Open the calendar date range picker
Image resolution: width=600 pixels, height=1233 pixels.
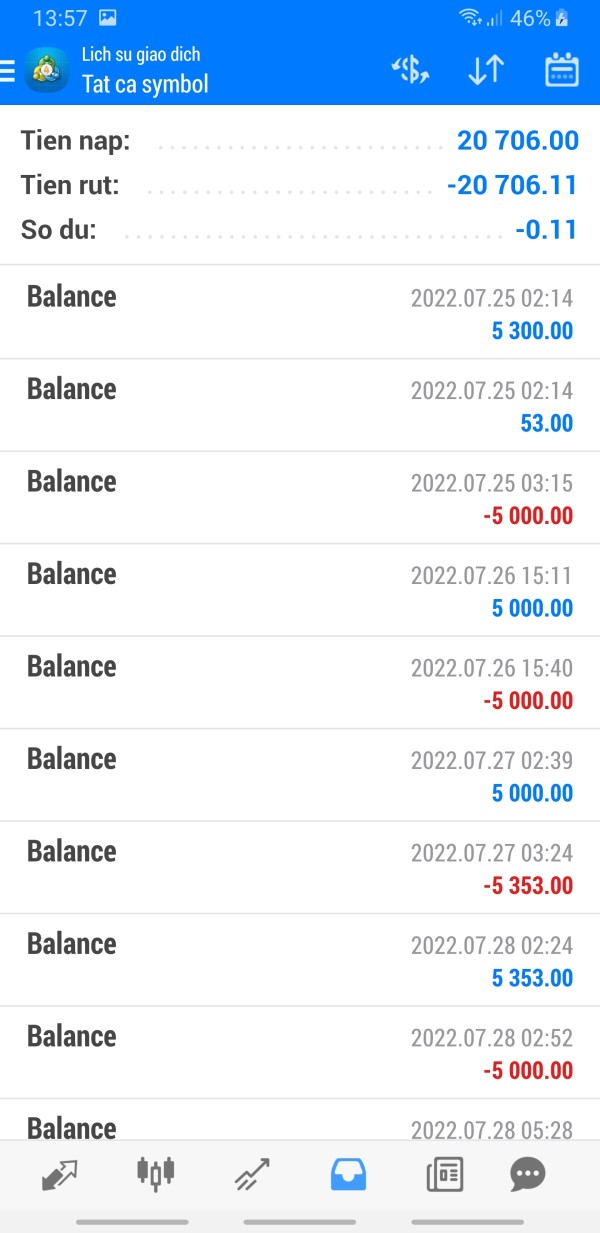[x=562, y=70]
